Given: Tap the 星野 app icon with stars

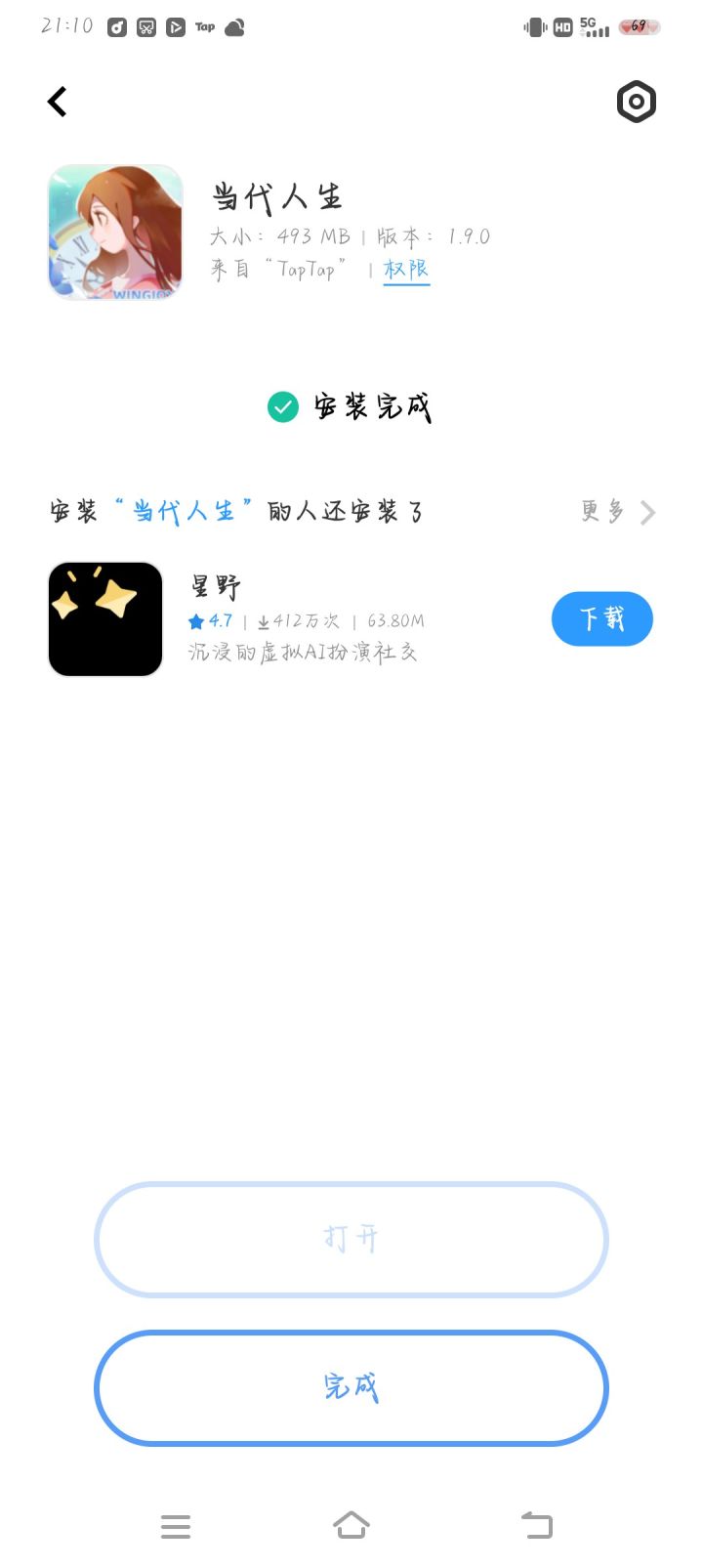Looking at the screenshot, I should 104,618.
